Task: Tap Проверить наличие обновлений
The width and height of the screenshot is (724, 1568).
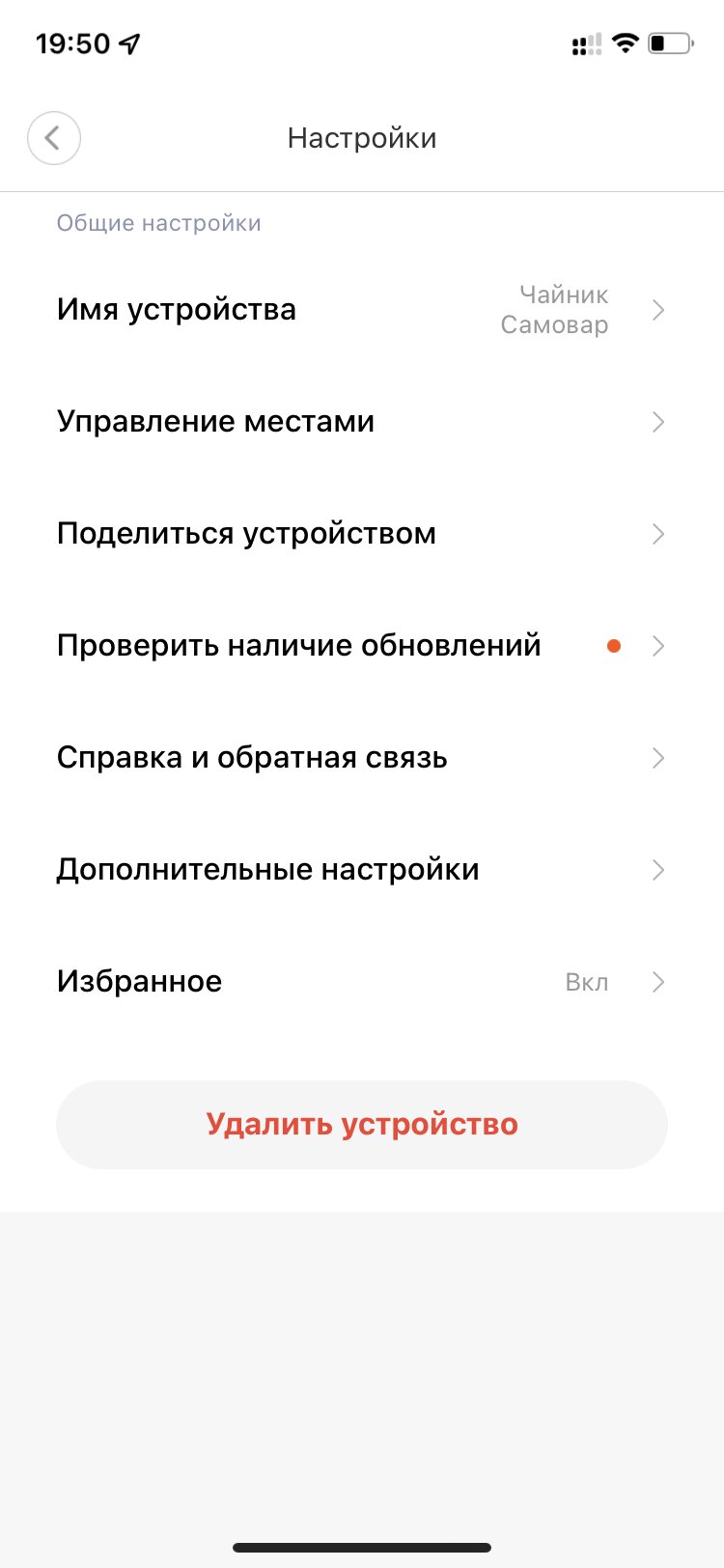Action: pyautogui.click(x=362, y=646)
